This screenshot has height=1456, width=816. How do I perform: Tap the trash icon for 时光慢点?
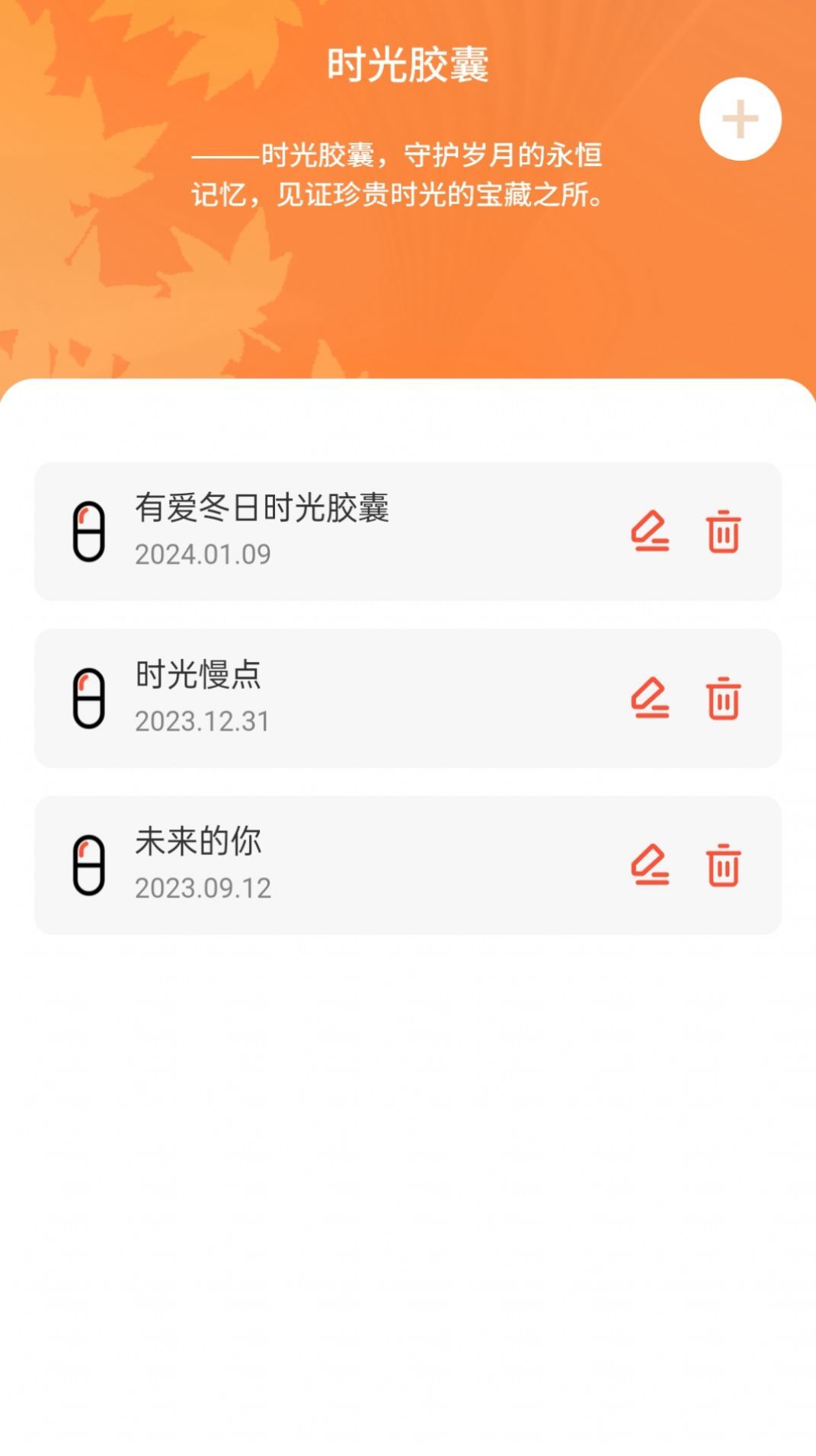click(721, 697)
